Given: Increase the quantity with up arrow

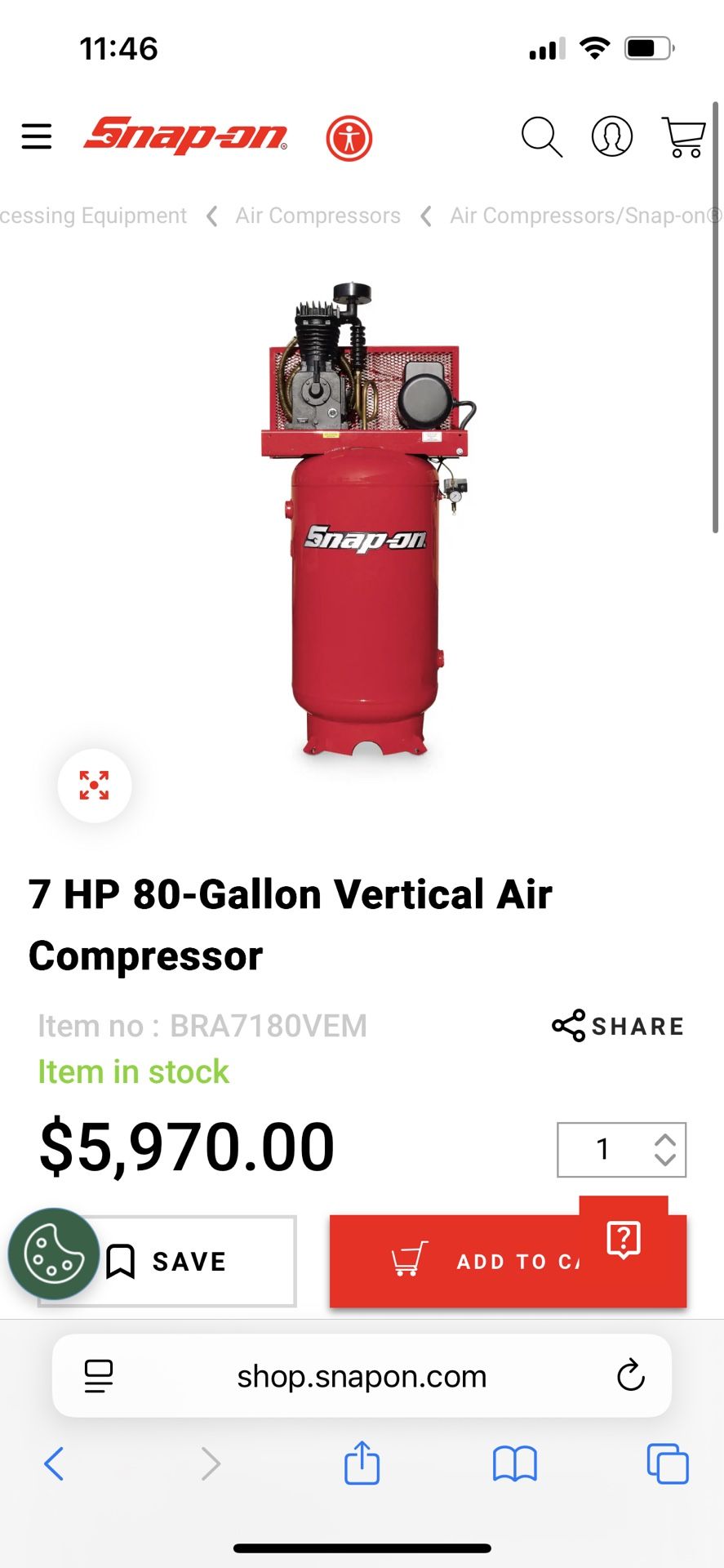Looking at the screenshot, I should (665, 1140).
